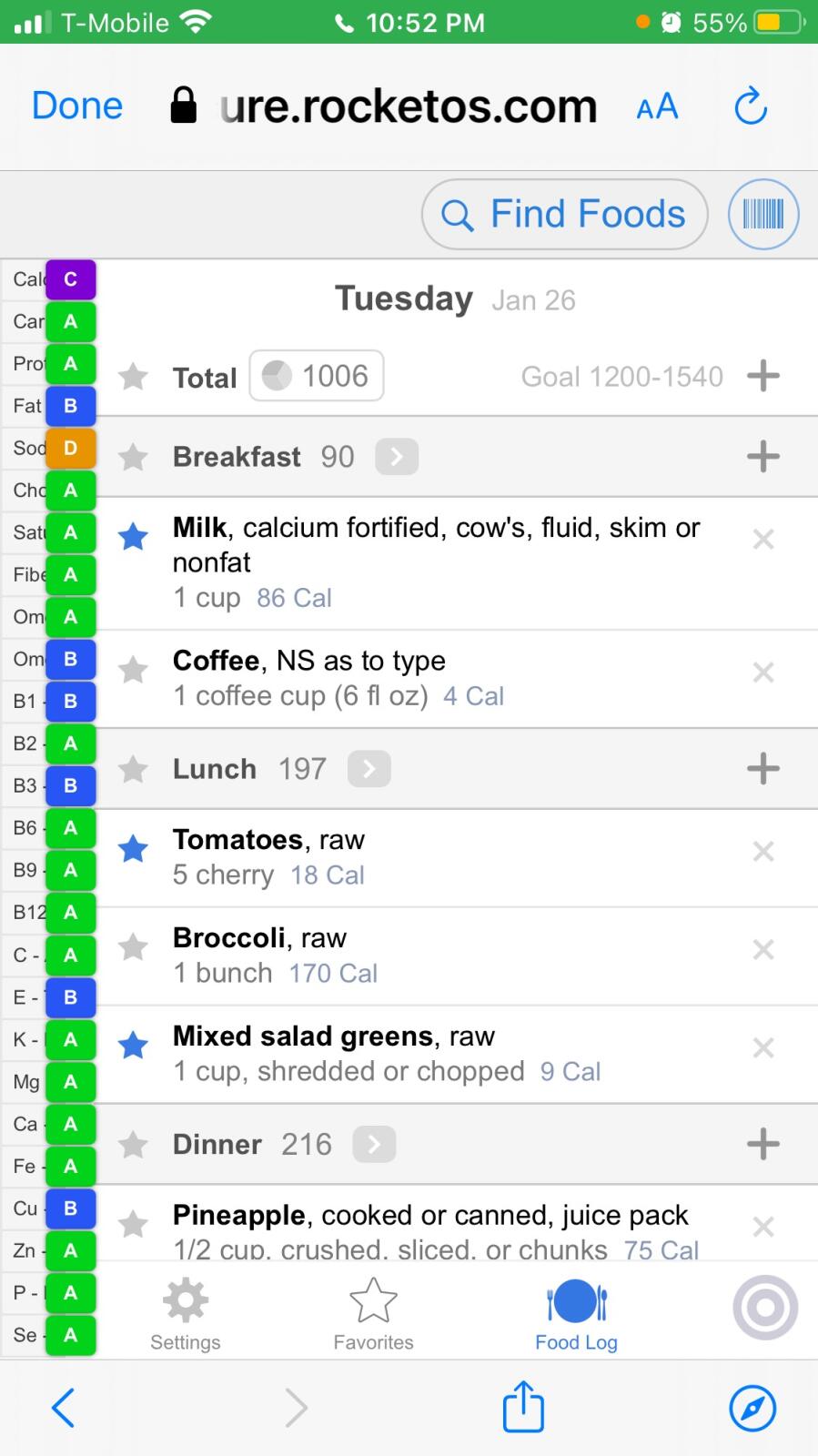The width and height of the screenshot is (818, 1456).
Task: Reload the page
Action: click(751, 106)
